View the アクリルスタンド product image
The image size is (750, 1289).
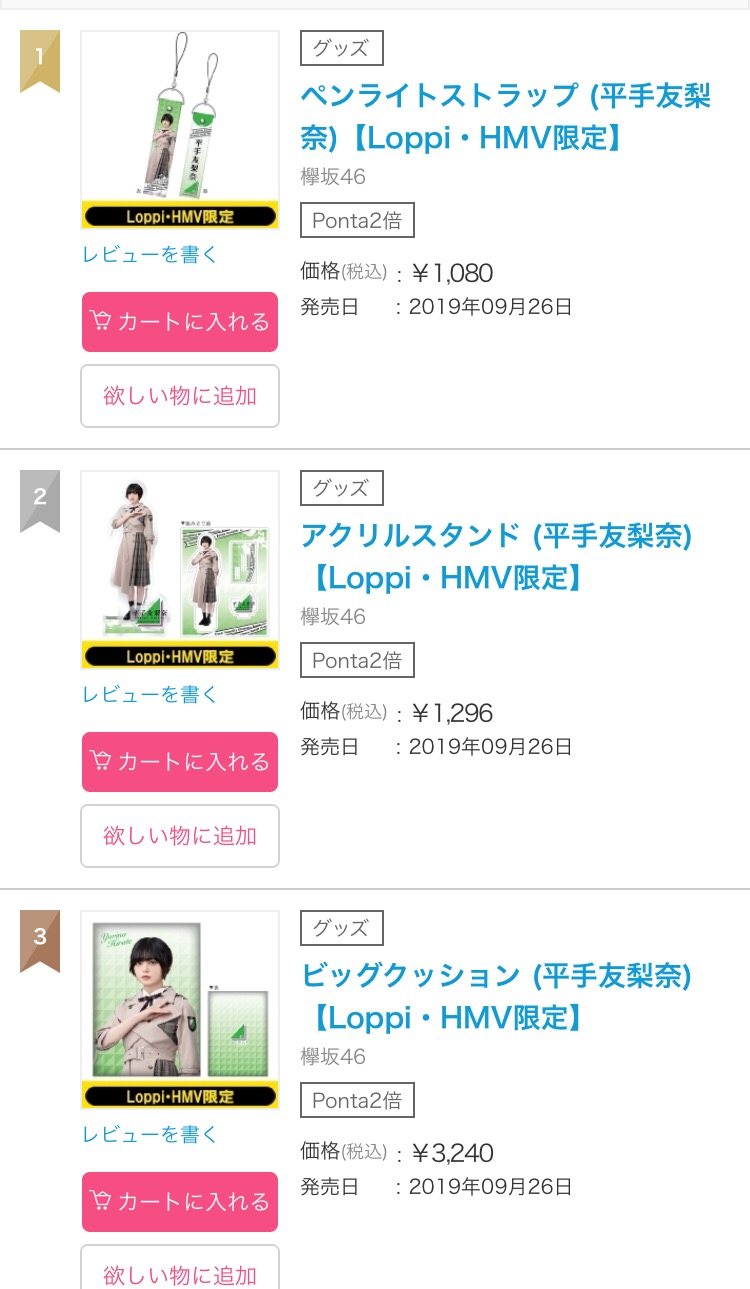click(180, 570)
